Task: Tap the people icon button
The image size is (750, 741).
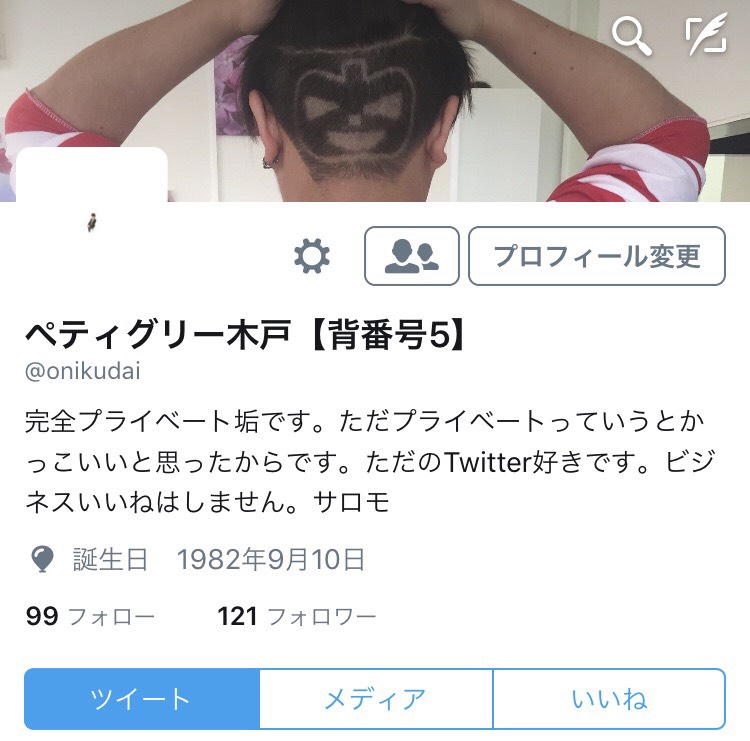Action: point(412,257)
